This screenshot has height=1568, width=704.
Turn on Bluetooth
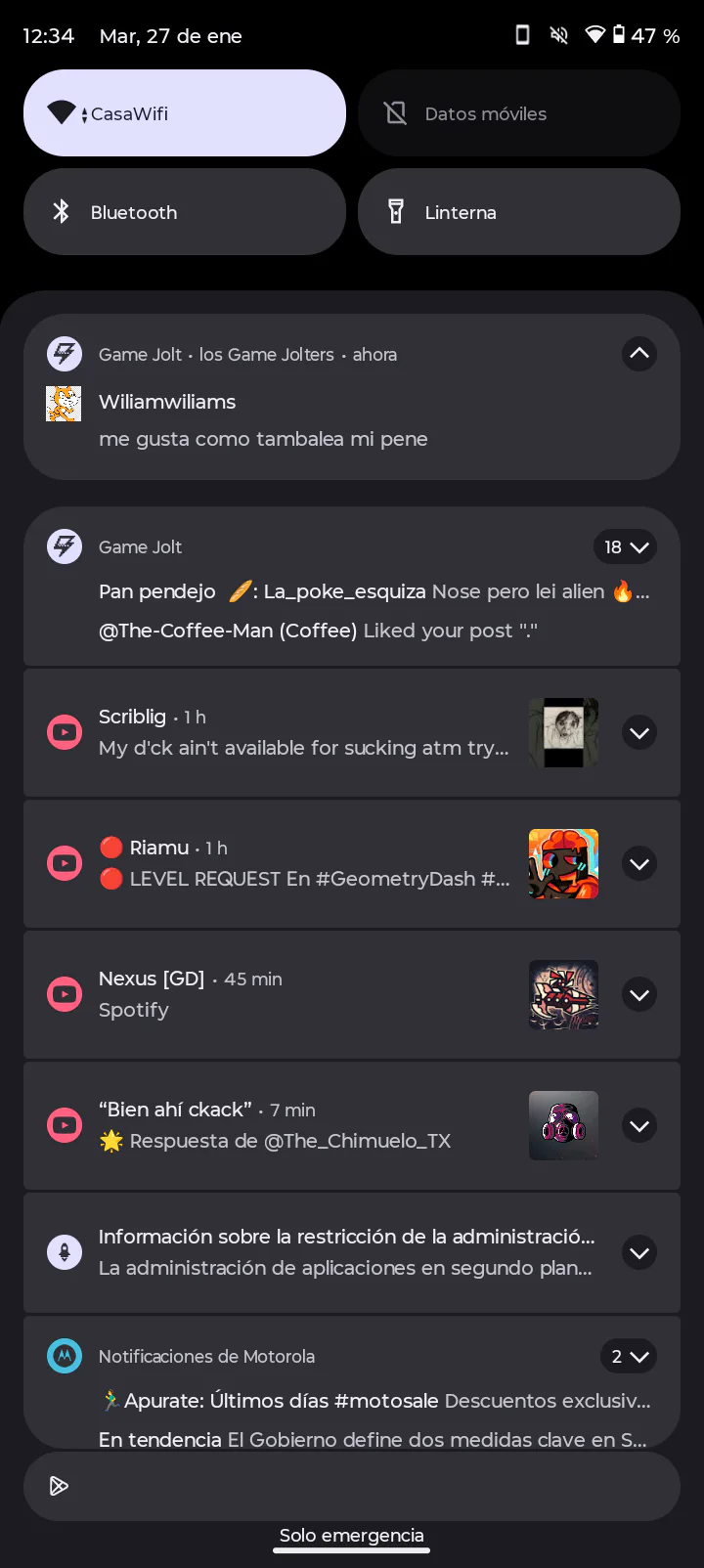coord(184,212)
